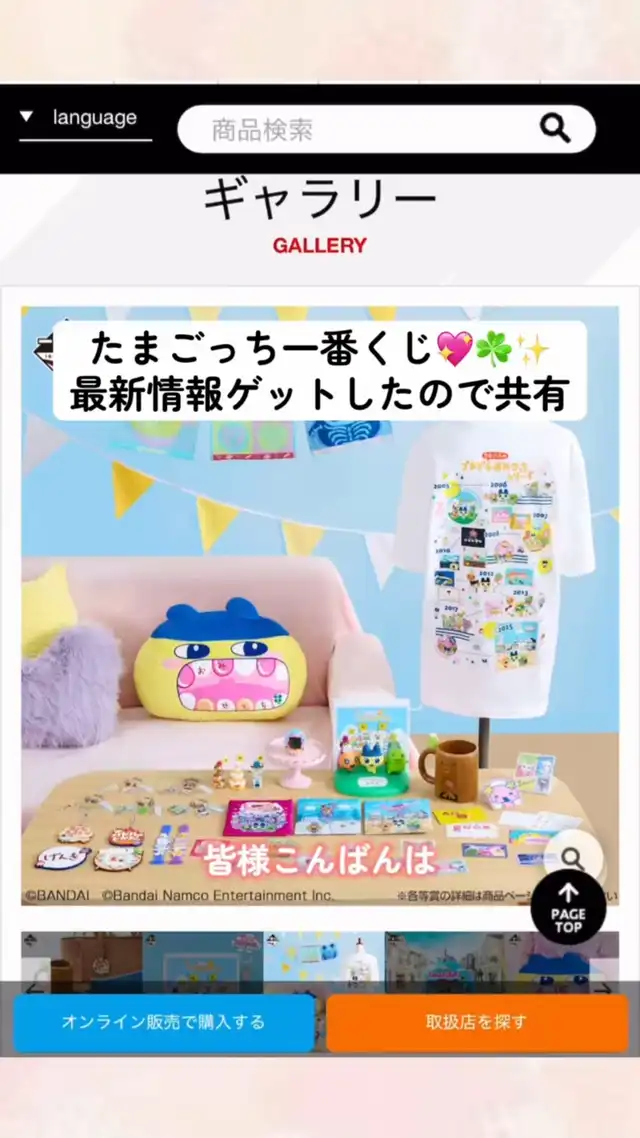Jump back up with the PAGE TOP button
The image size is (640, 1138).
568,908
